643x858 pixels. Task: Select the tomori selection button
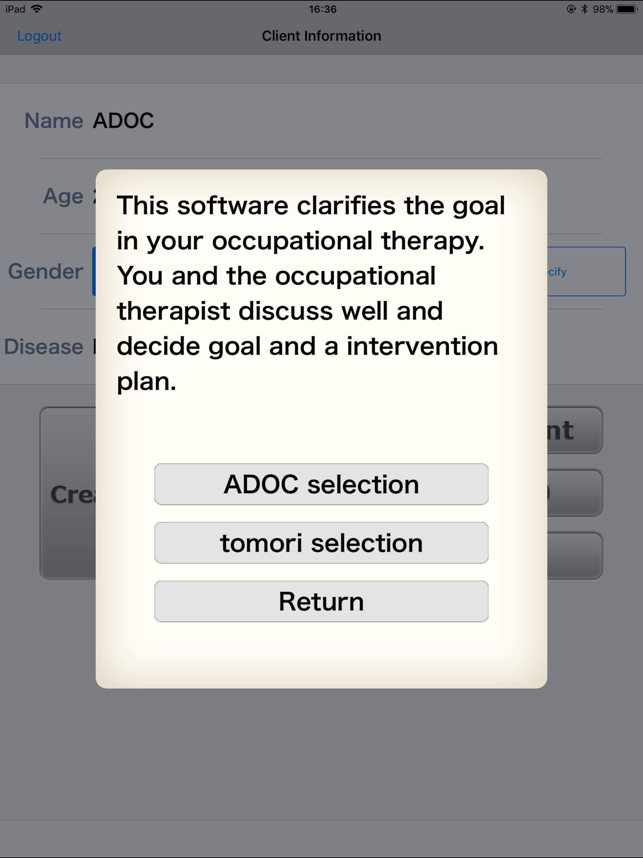pyautogui.click(x=321, y=543)
